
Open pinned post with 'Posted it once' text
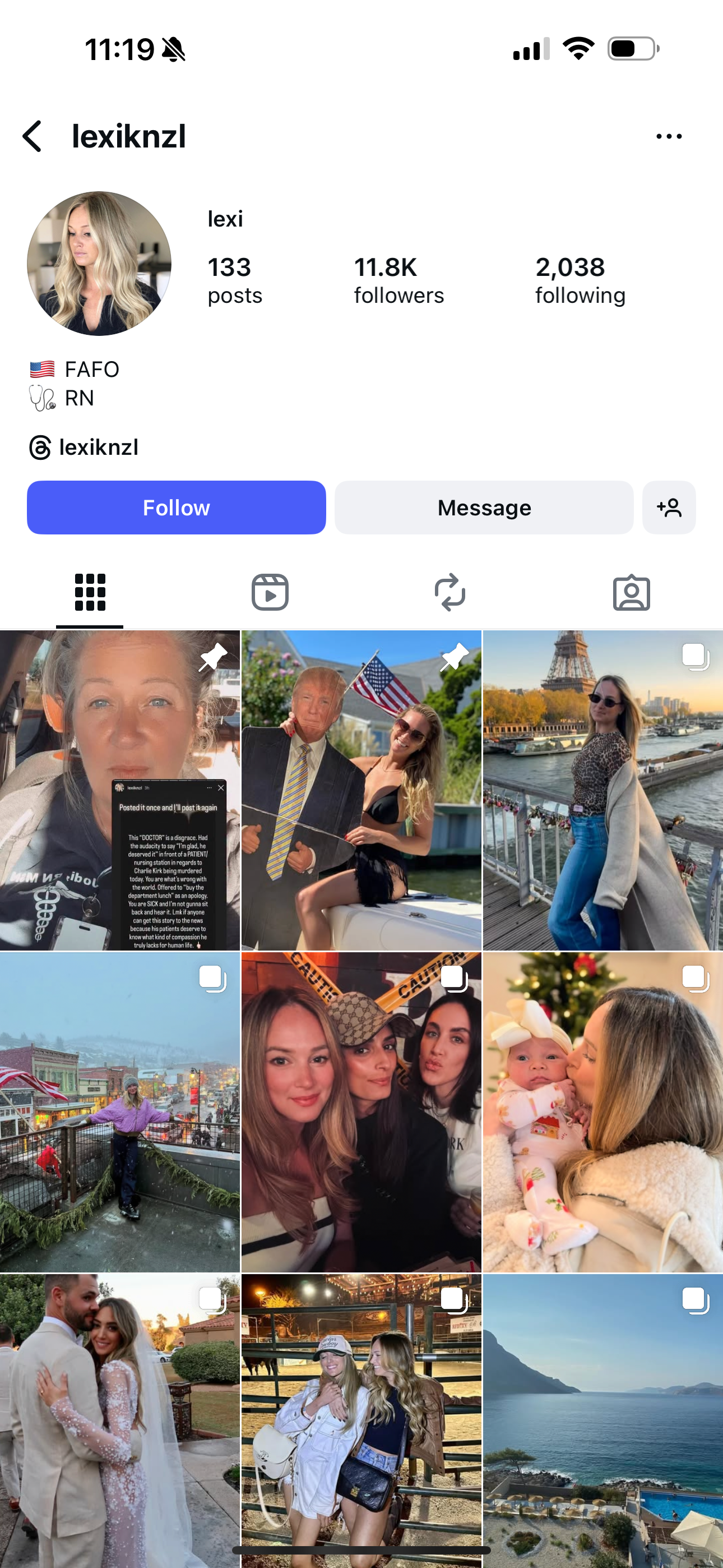pos(120,790)
